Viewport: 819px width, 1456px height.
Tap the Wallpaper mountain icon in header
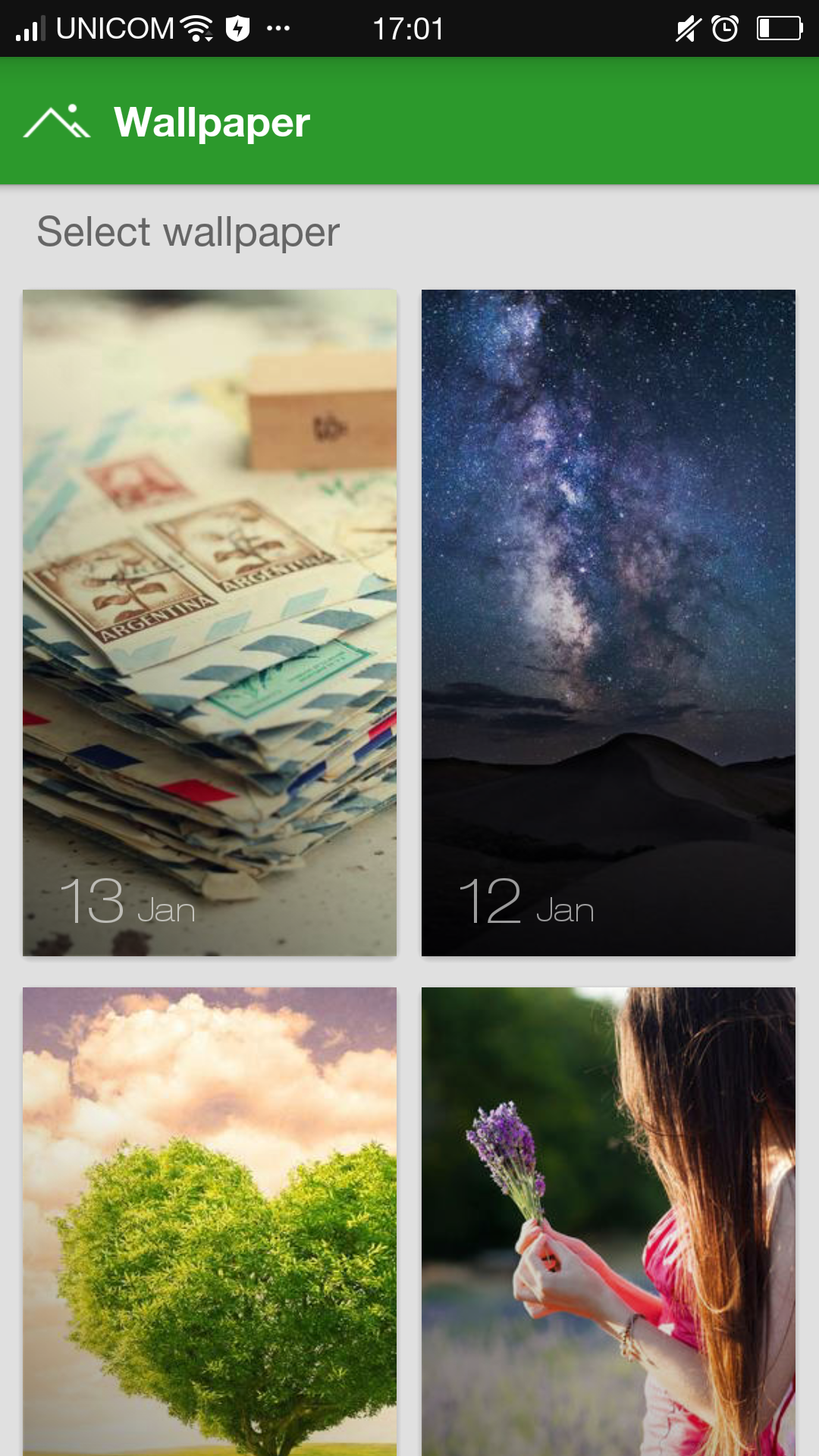[57, 121]
